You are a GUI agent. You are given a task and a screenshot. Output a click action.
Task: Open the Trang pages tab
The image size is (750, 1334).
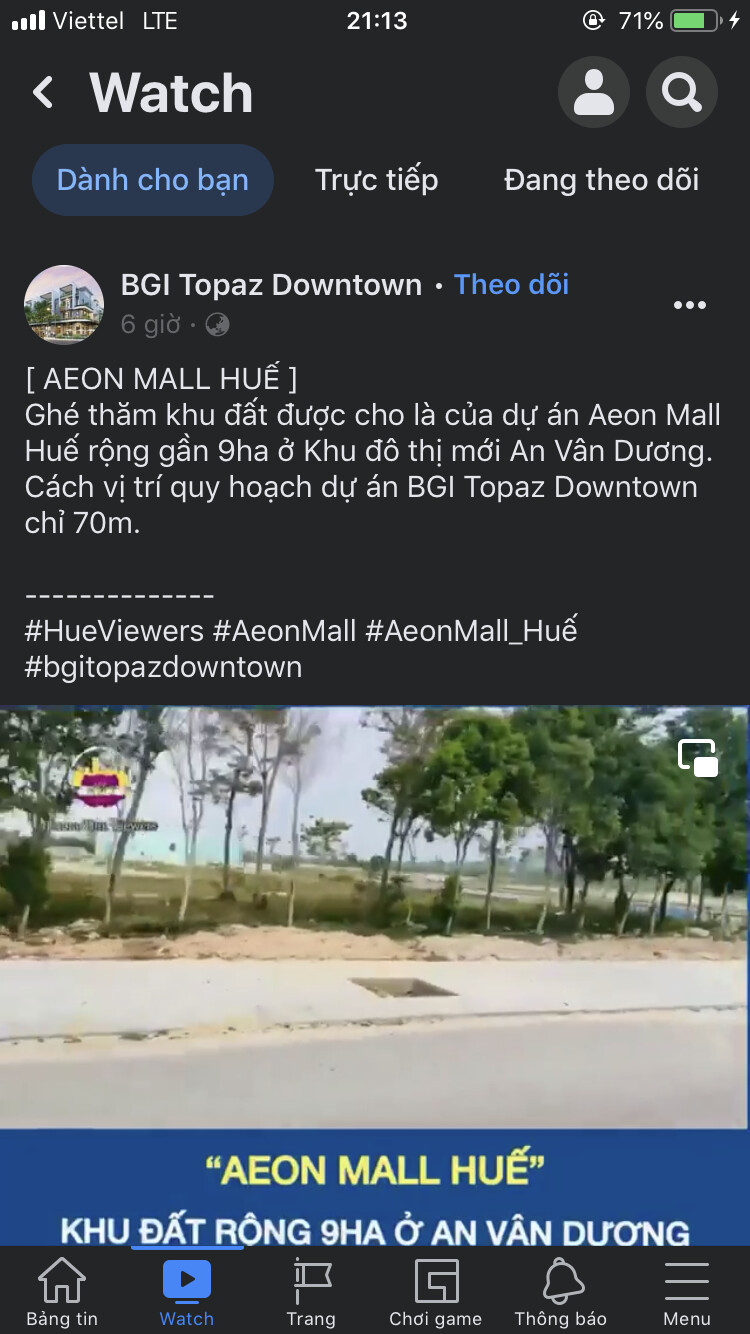click(311, 1291)
